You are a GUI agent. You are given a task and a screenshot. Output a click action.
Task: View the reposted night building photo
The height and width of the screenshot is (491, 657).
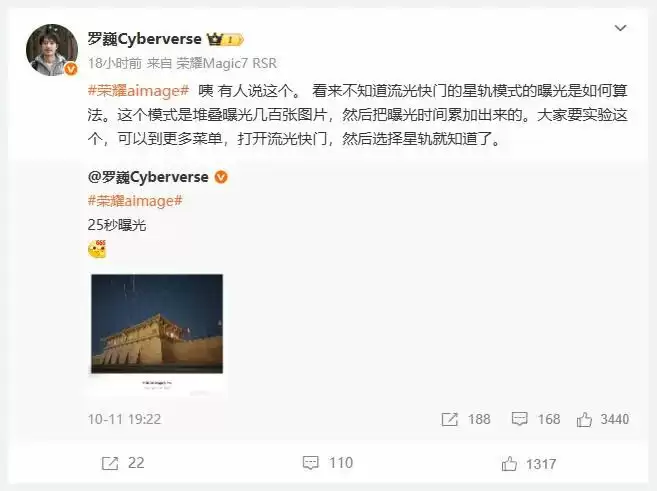coord(155,333)
